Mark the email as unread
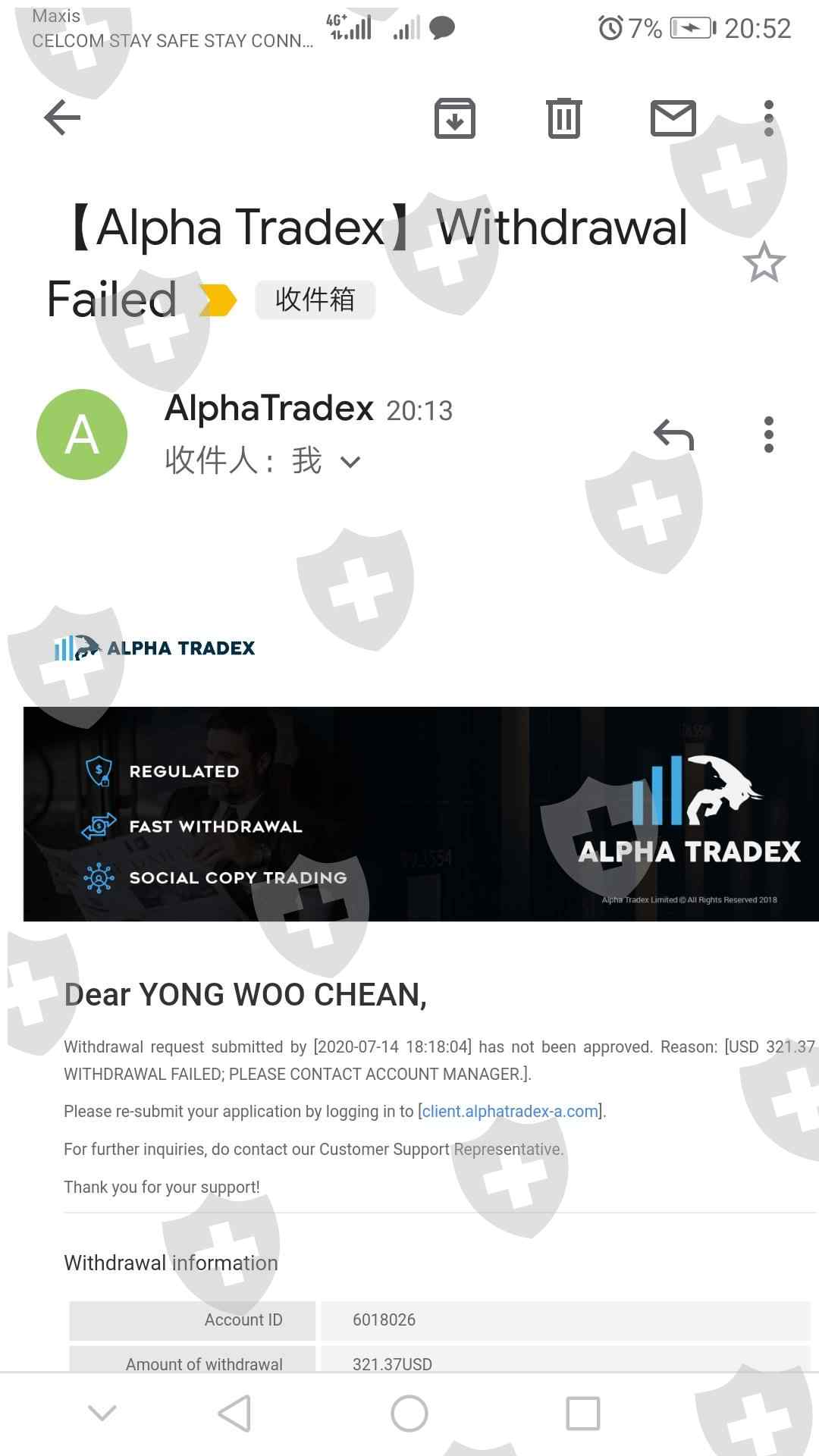The width and height of the screenshot is (819, 1456). coord(673,118)
